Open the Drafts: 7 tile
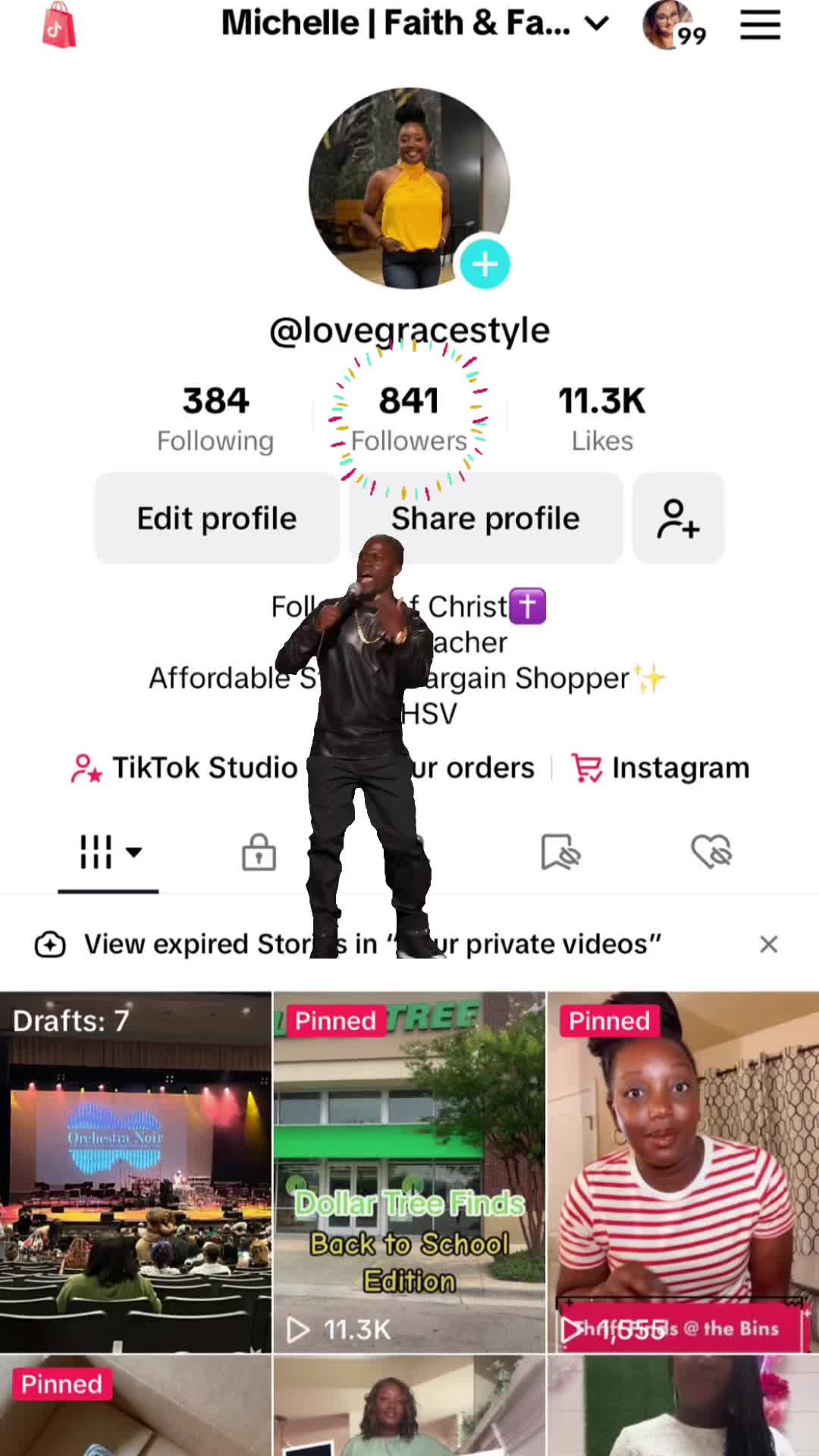This screenshot has height=1456, width=819. (x=136, y=1172)
